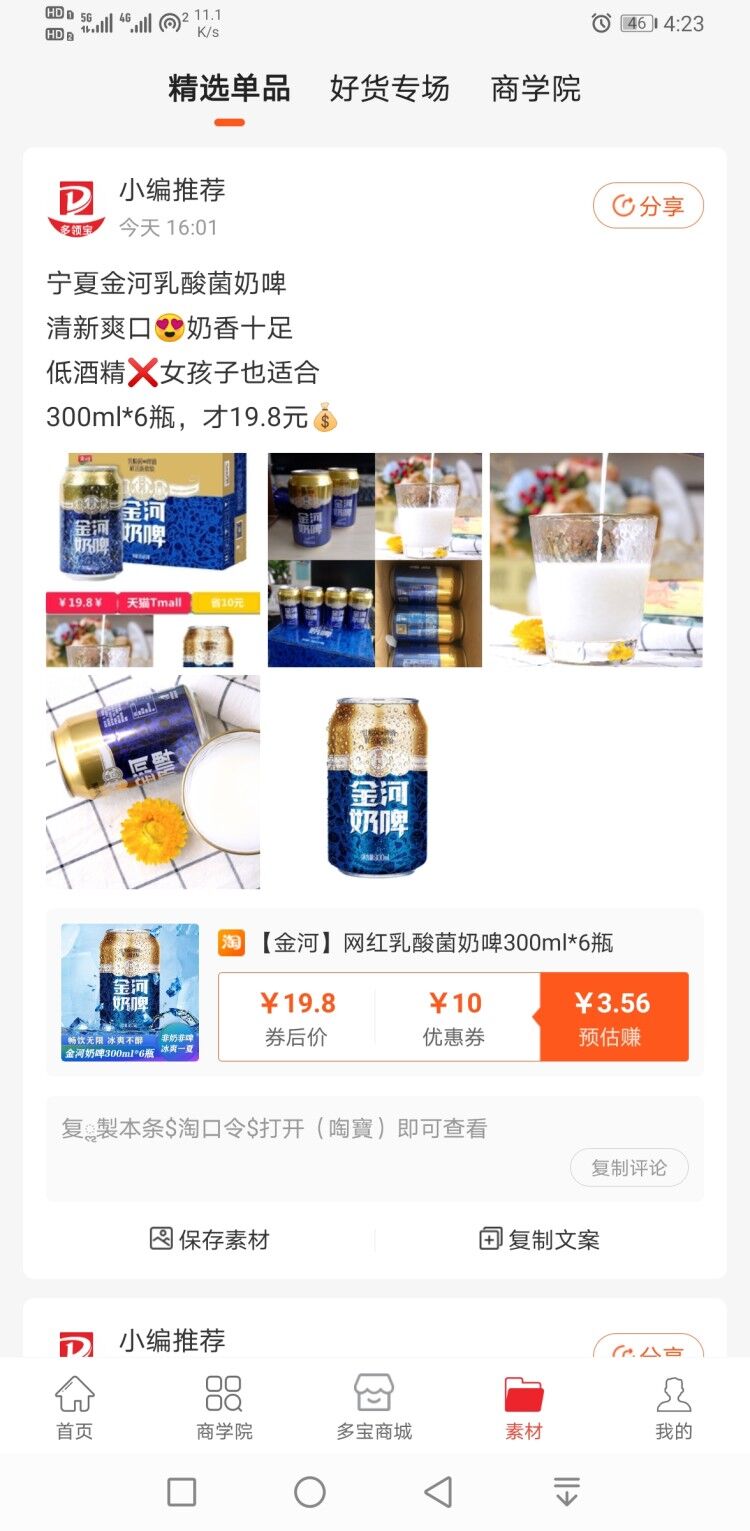This screenshot has width=750, height=1531.
Task: Open the 多宝商城 tab
Action: pyautogui.click(x=374, y=1407)
